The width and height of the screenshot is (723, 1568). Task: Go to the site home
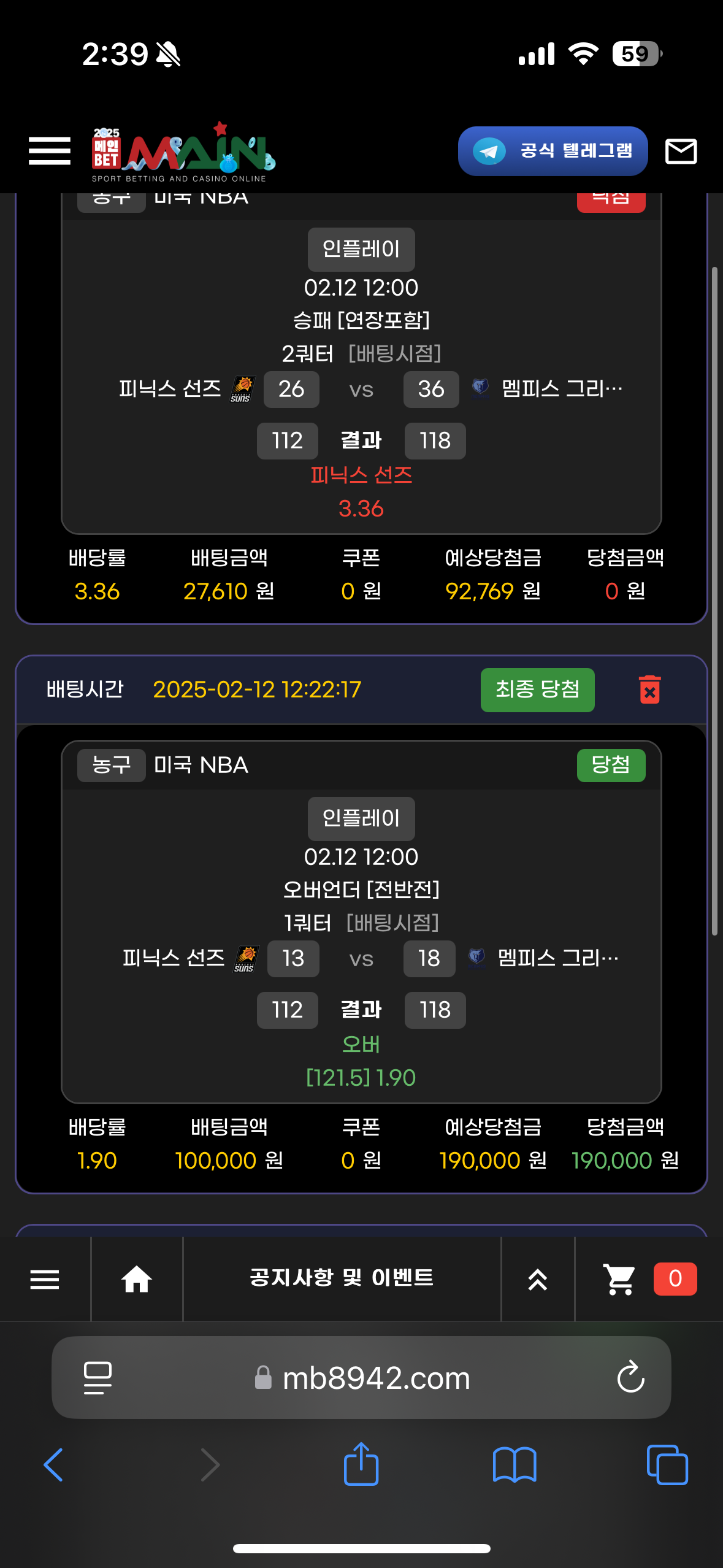136,1279
